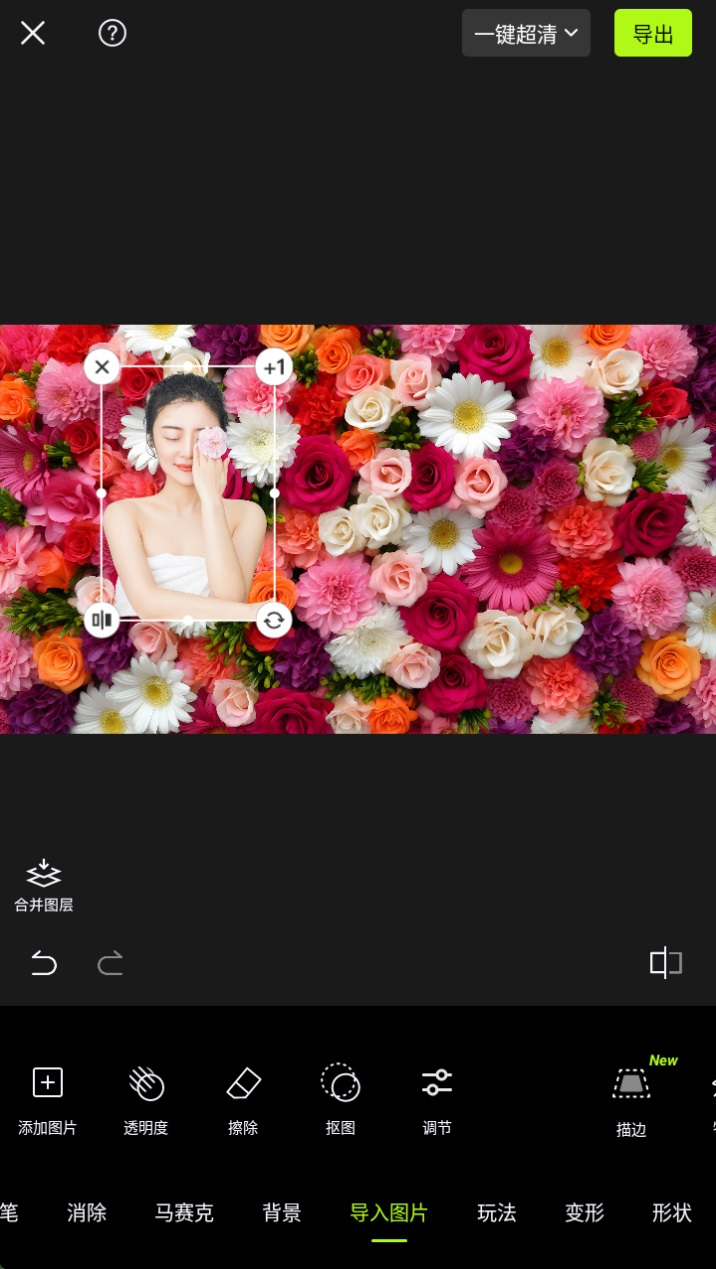
Task: Open the 抠图 cutout tool
Action: point(340,1099)
